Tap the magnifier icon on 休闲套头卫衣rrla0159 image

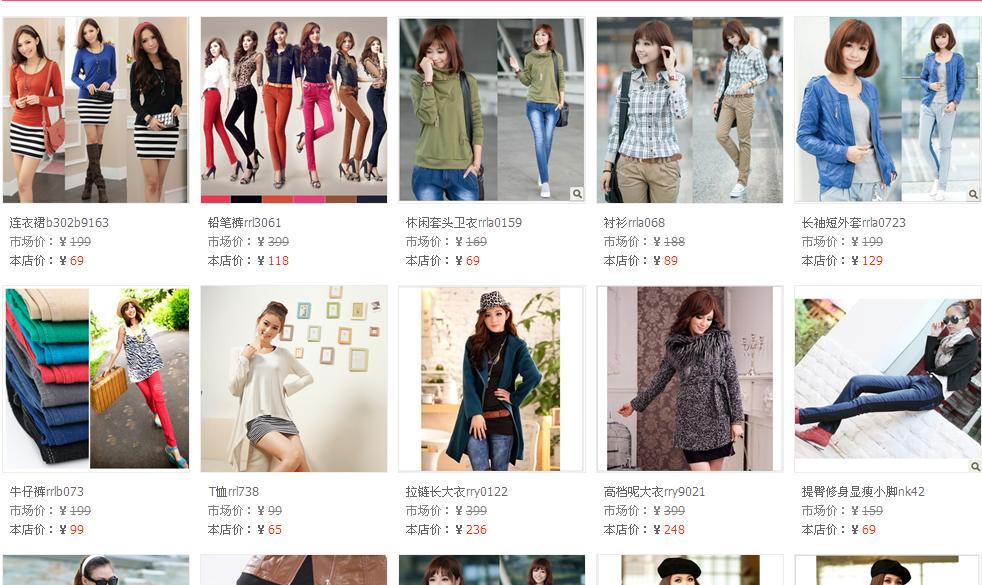click(x=577, y=194)
